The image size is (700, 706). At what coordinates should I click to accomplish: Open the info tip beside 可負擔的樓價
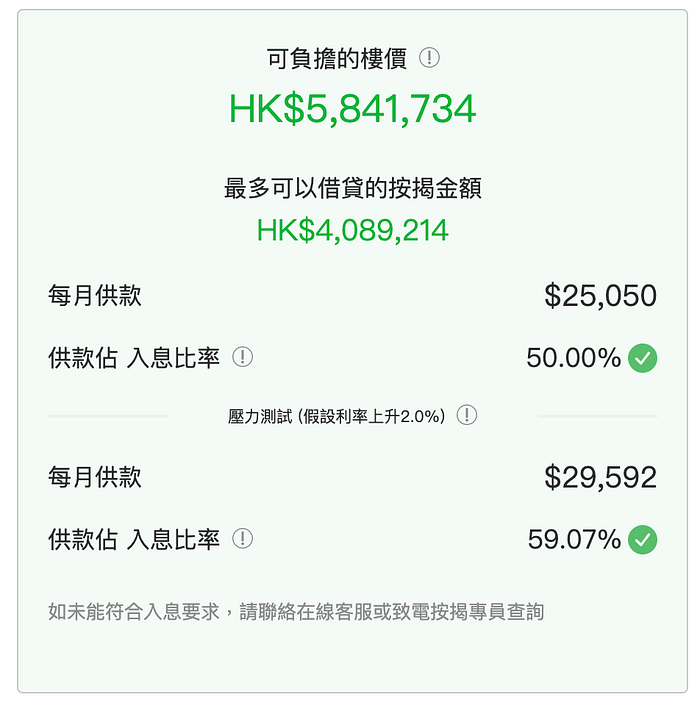(429, 58)
